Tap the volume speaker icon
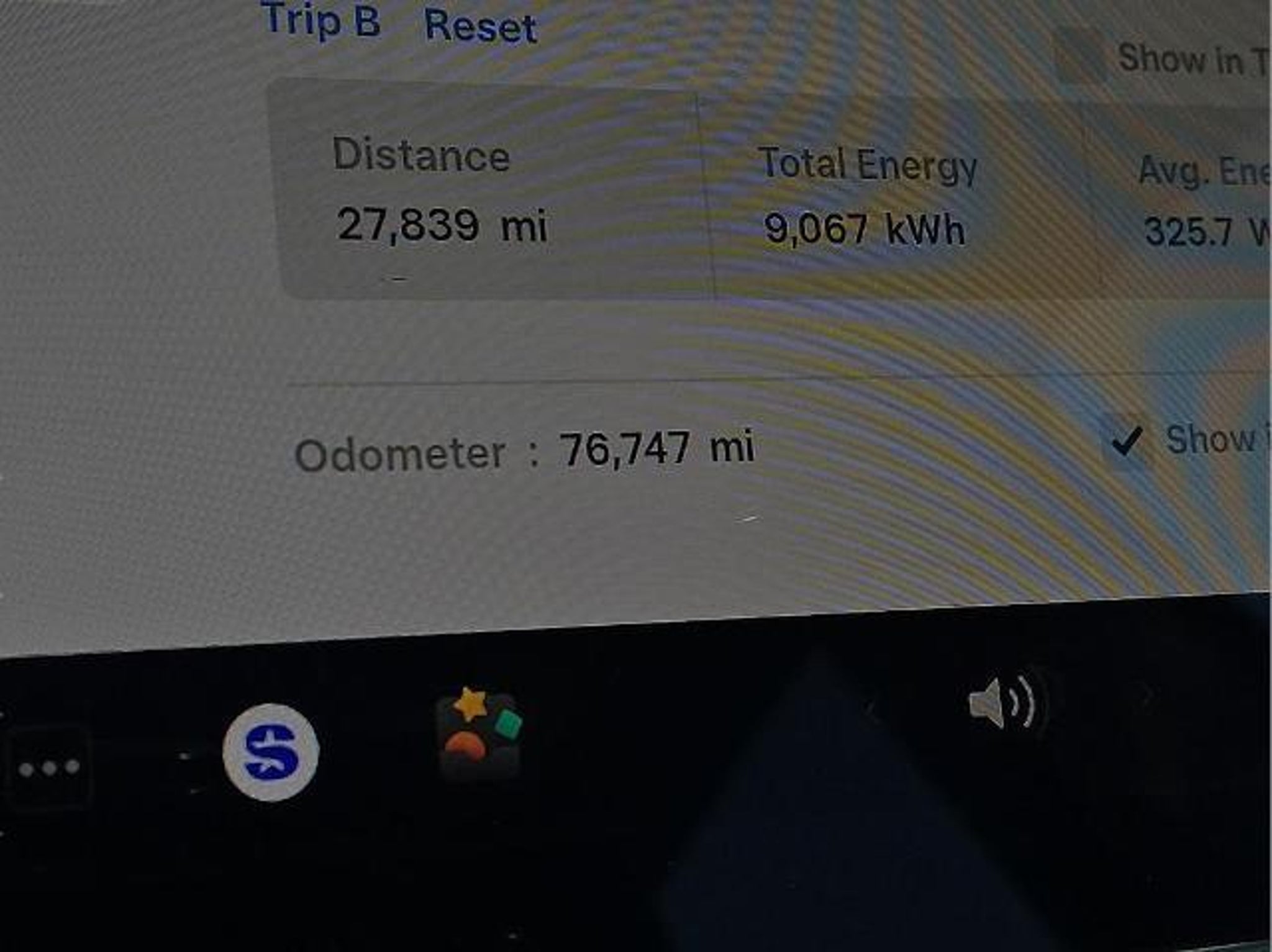Image resolution: width=1272 pixels, height=952 pixels. tap(1002, 704)
